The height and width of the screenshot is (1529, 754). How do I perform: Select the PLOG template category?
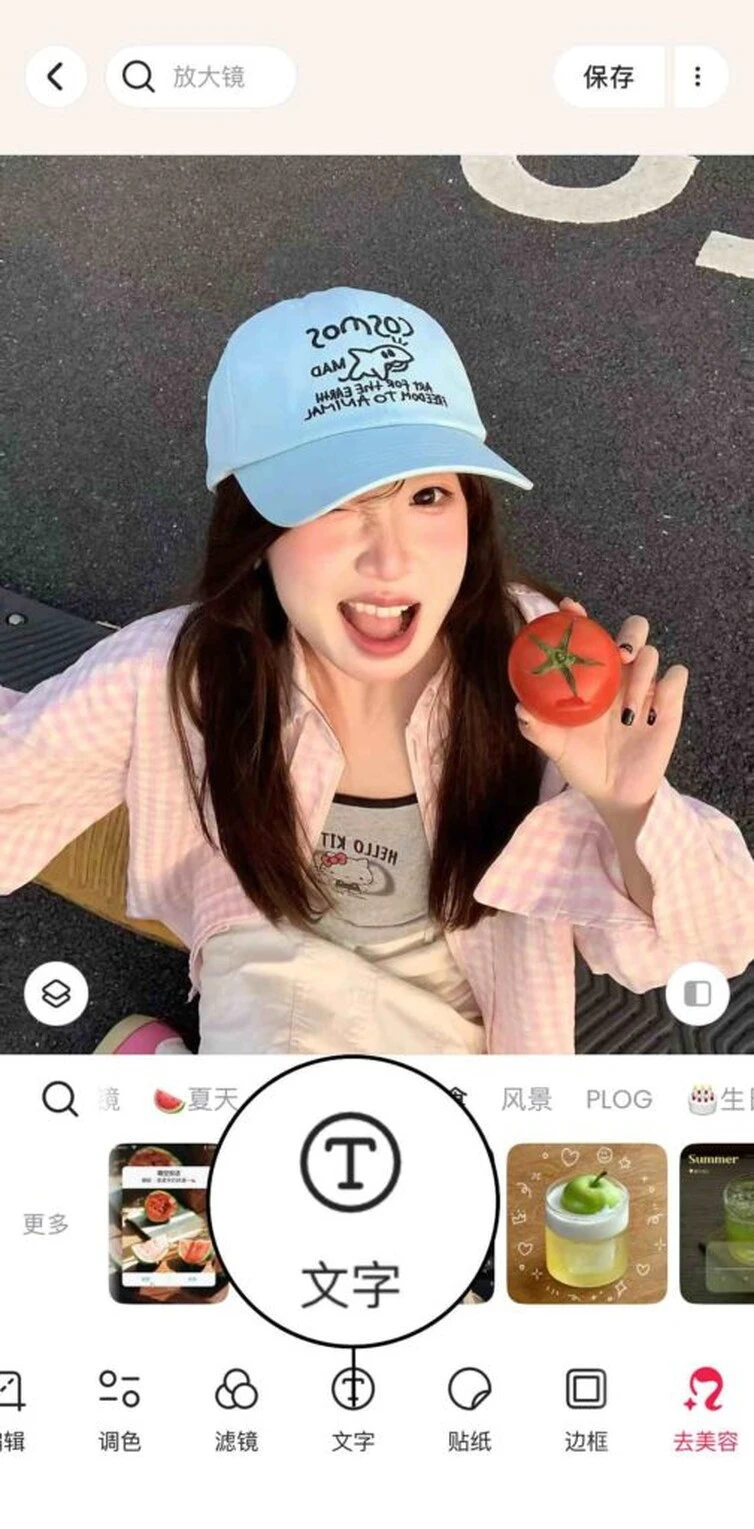pos(618,1100)
